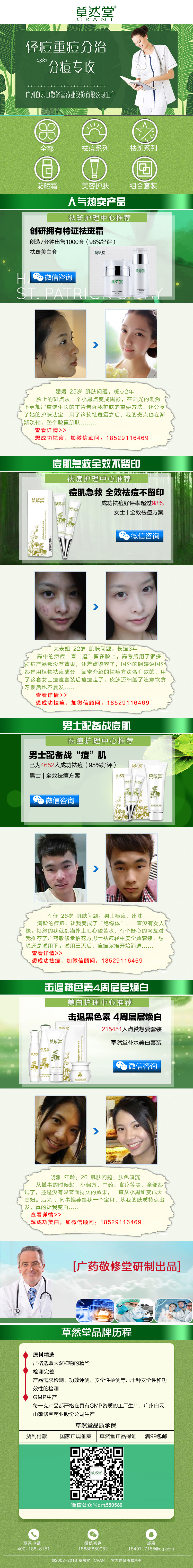The height and width of the screenshot is (1568, 193).
Task: Open the 祛痘系列 category
Action: coord(95,135)
